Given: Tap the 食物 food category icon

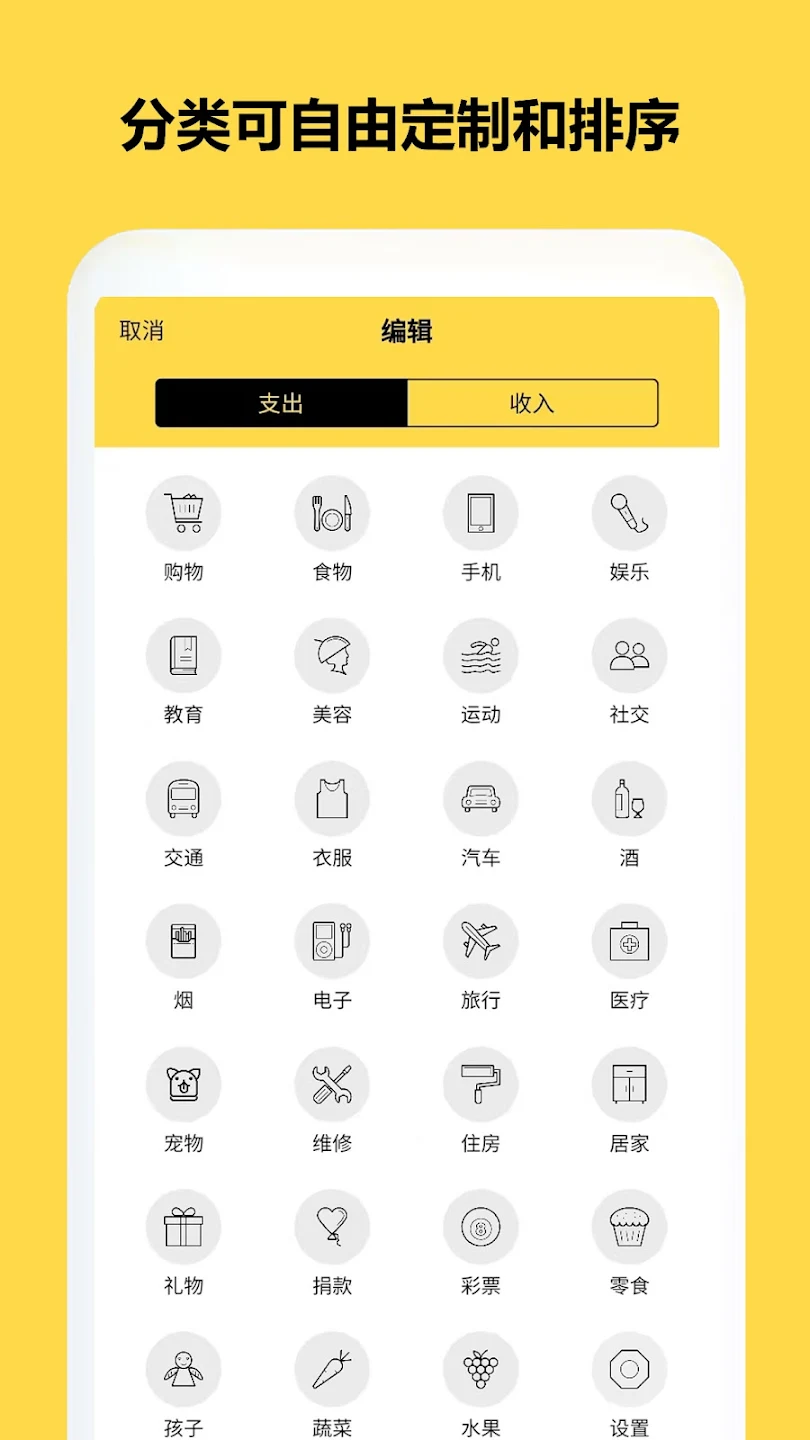Looking at the screenshot, I should click(332, 512).
